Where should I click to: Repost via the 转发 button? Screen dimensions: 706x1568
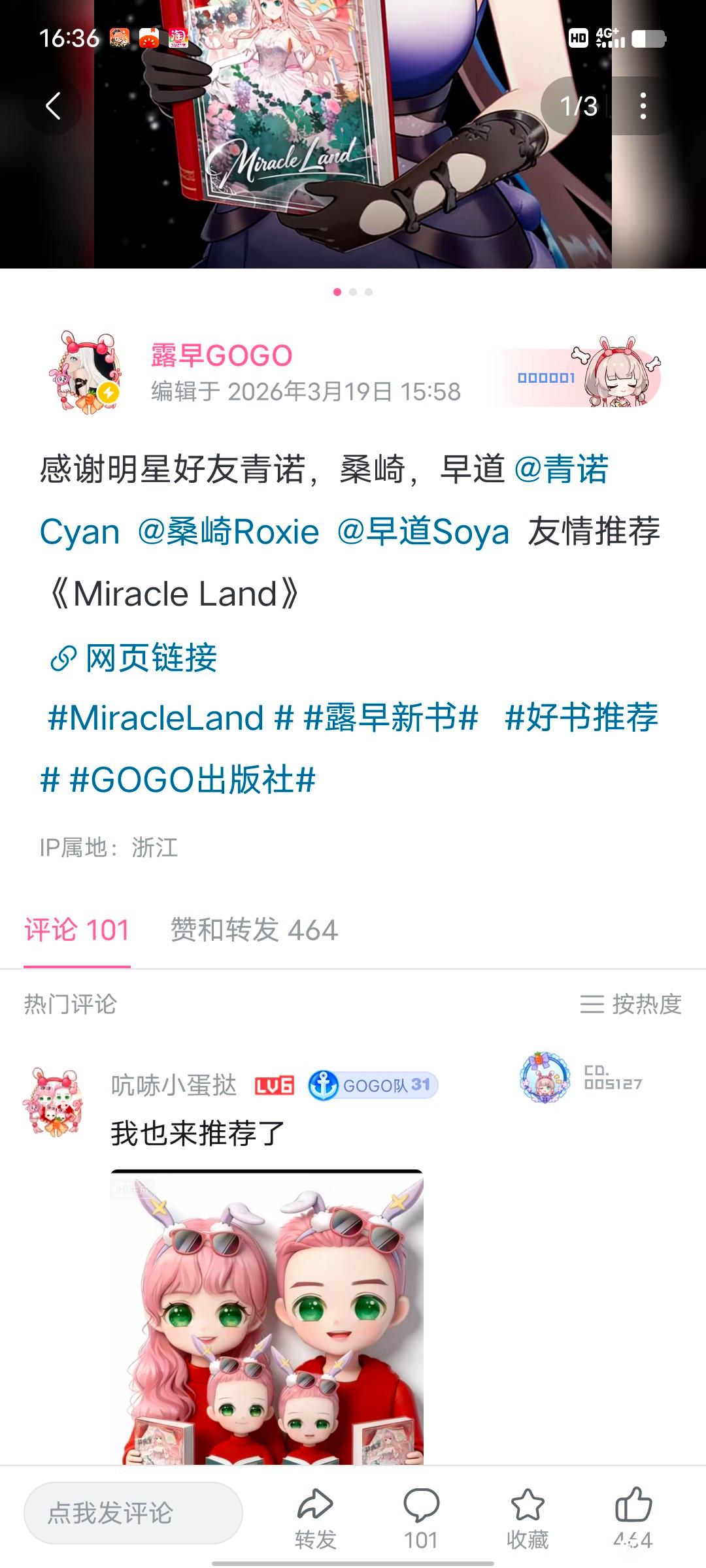pyautogui.click(x=315, y=1518)
